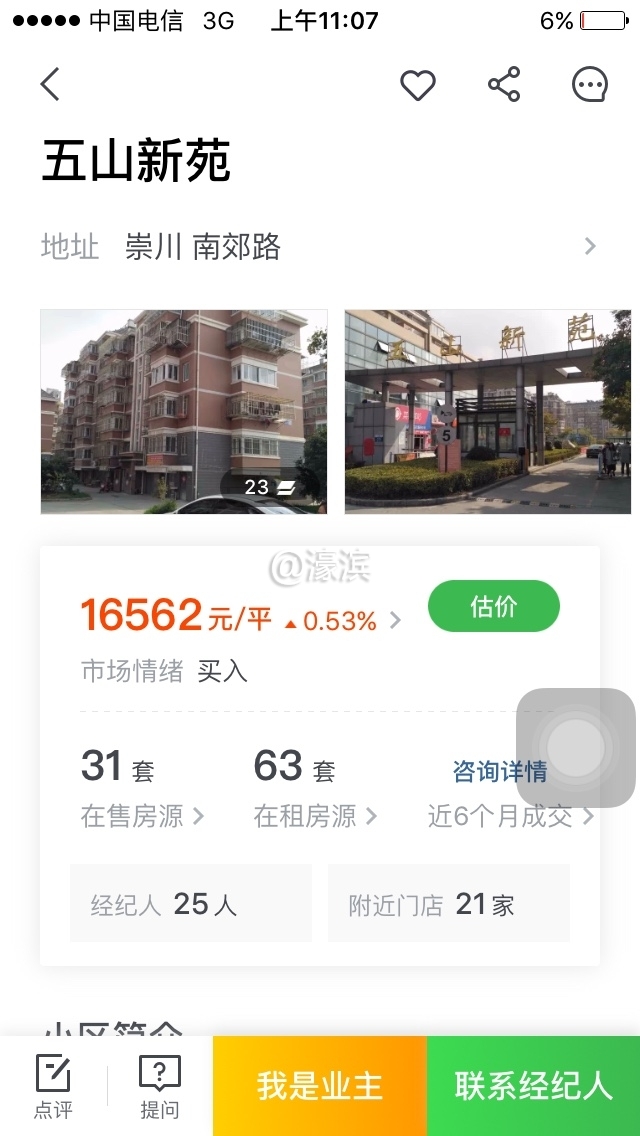Open the 崇川 南郊路 address row
640x1136 pixels.
319,246
